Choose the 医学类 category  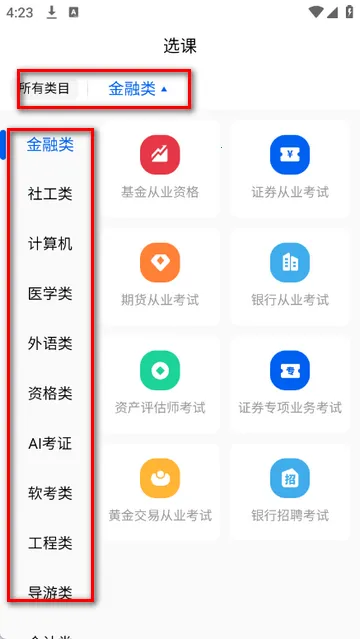click(x=50, y=293)
